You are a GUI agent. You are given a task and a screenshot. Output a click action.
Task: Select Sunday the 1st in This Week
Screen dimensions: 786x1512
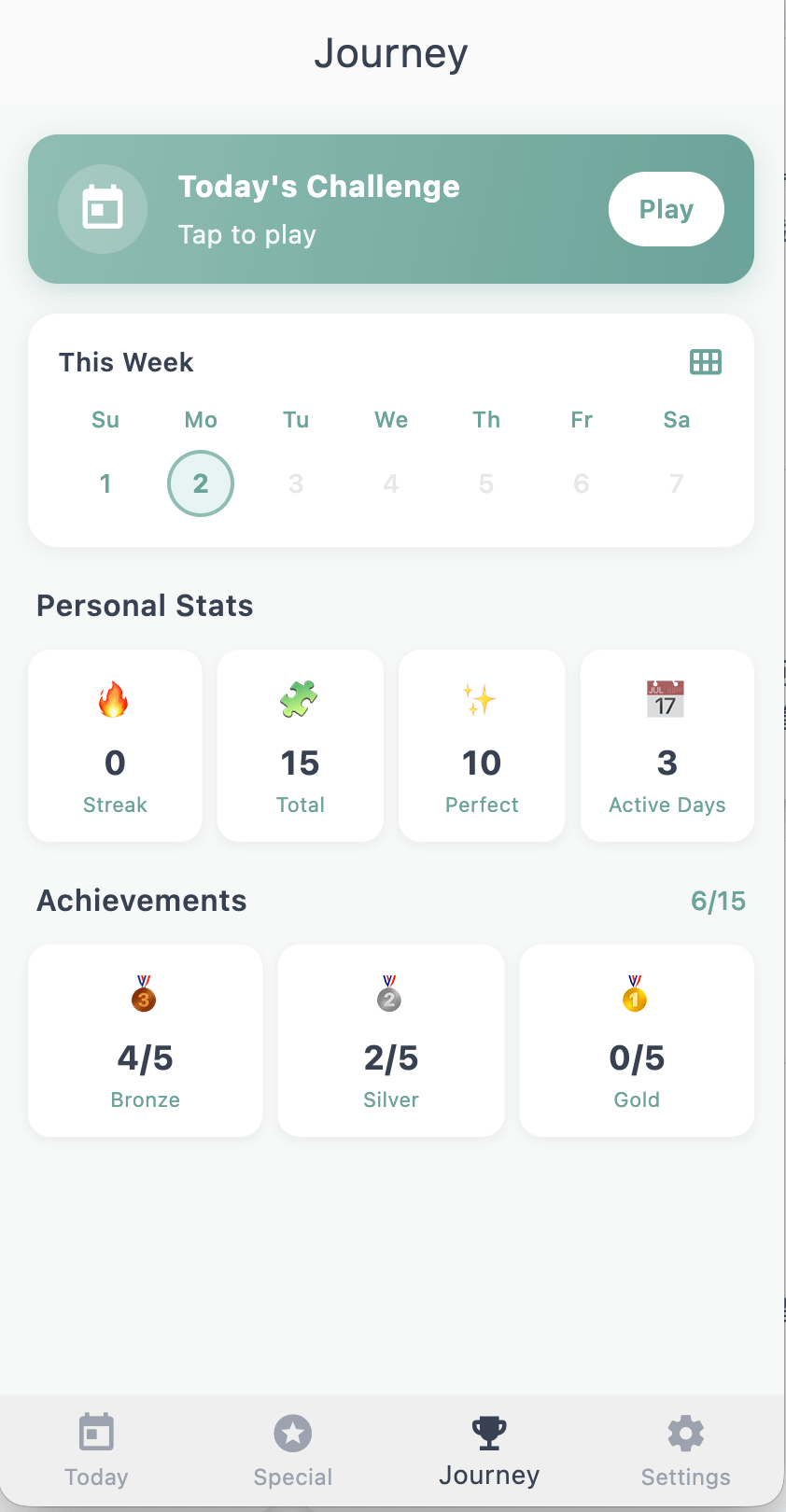click(105, 483)
